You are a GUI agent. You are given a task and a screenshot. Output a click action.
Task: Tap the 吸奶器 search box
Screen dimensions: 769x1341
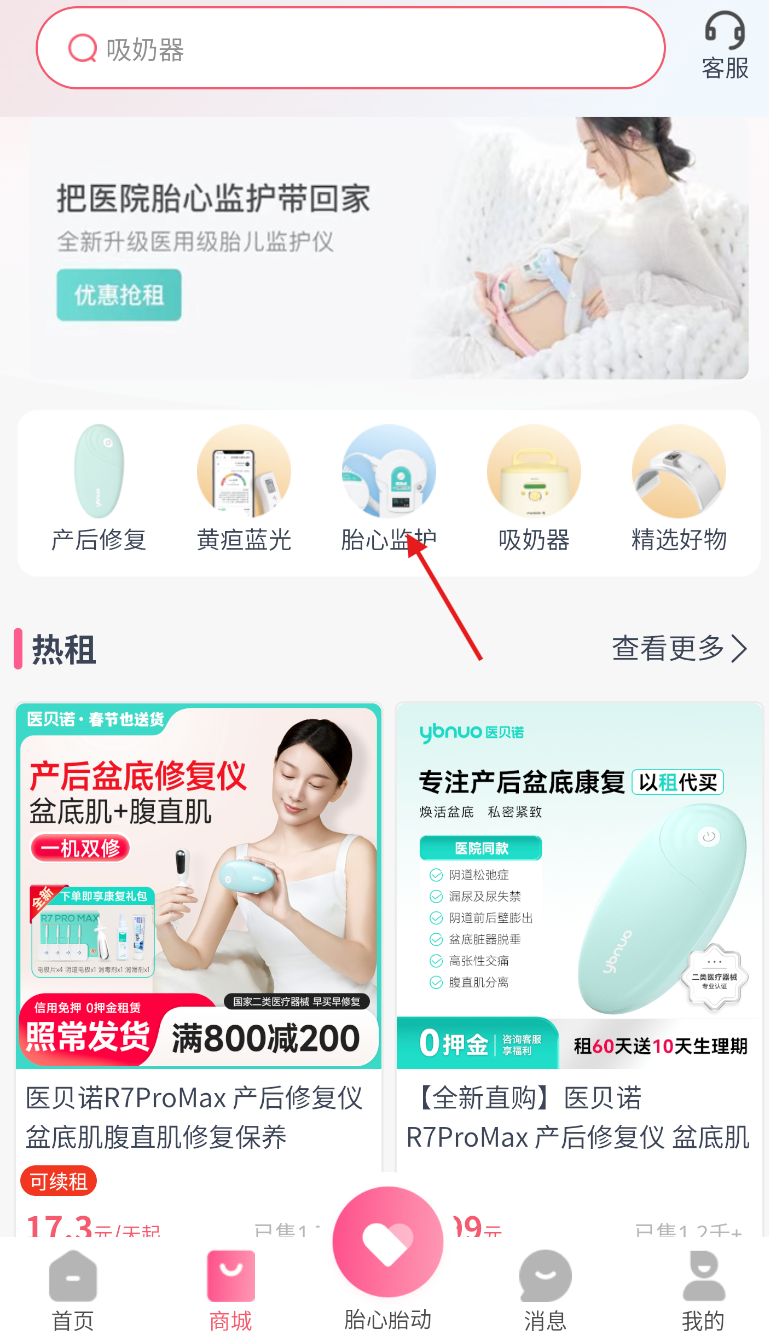pos(350,49)
